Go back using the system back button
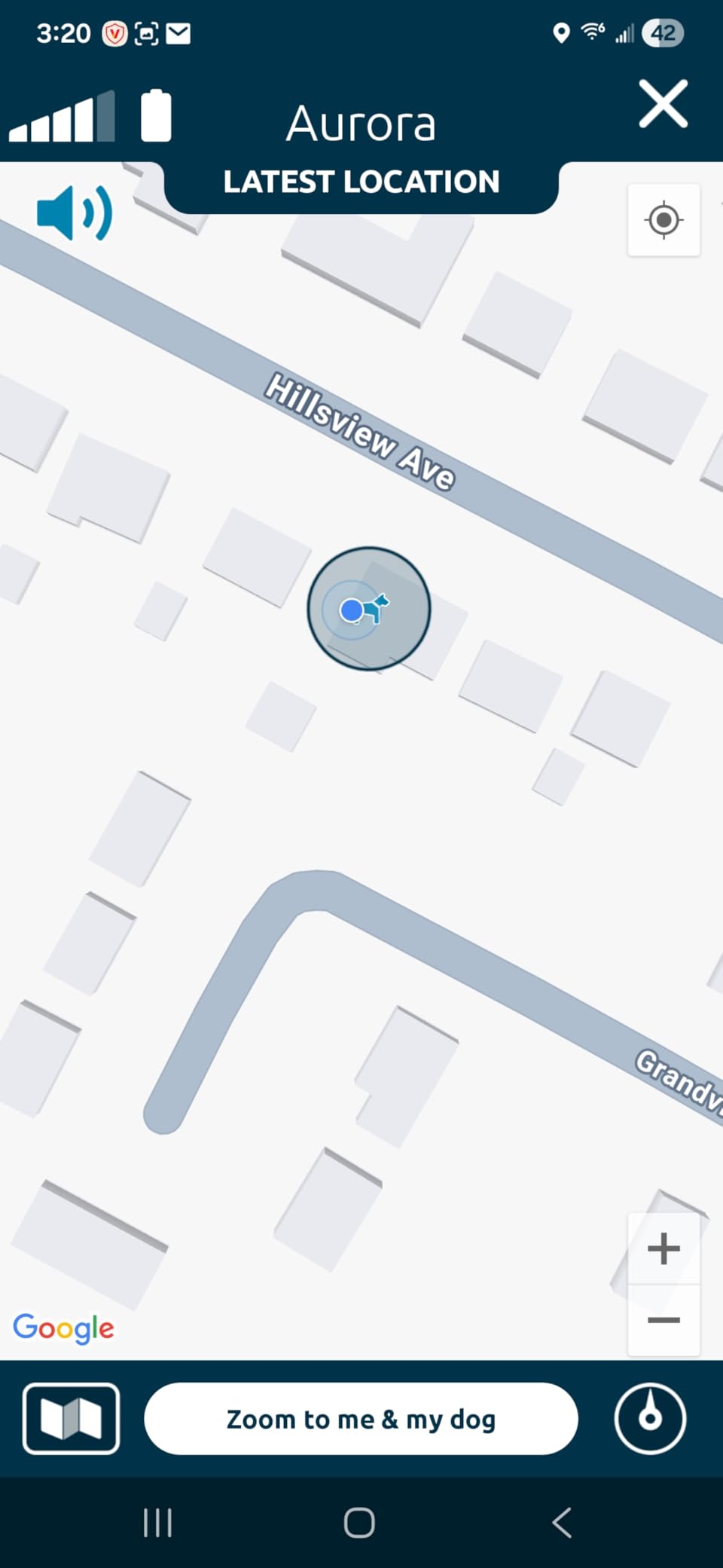Image resolution: width=723 pixels, height=1568 pixels. (562, 1523)
